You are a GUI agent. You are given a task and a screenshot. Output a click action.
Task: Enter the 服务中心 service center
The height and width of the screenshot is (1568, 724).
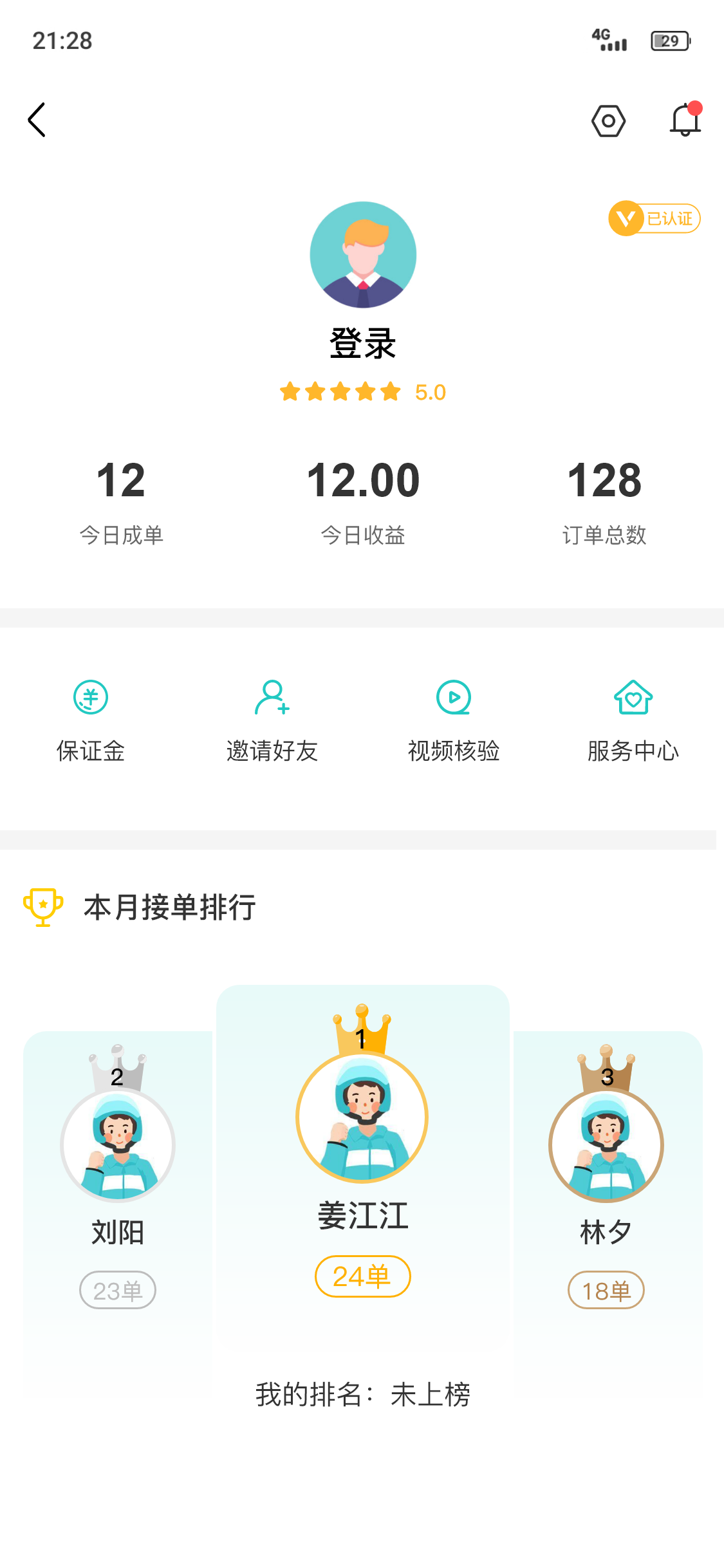click(x=634, y=718)
